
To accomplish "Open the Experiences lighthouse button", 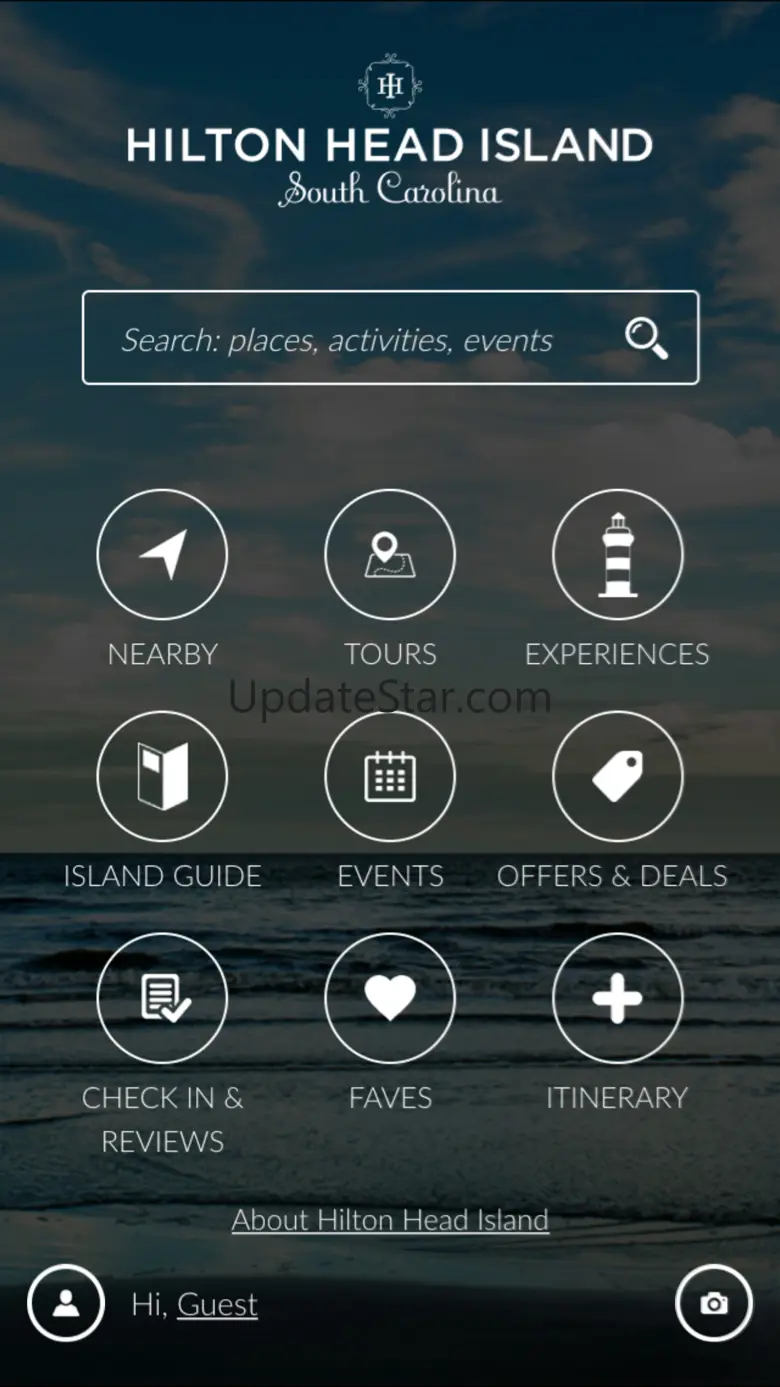I will 617,554.
